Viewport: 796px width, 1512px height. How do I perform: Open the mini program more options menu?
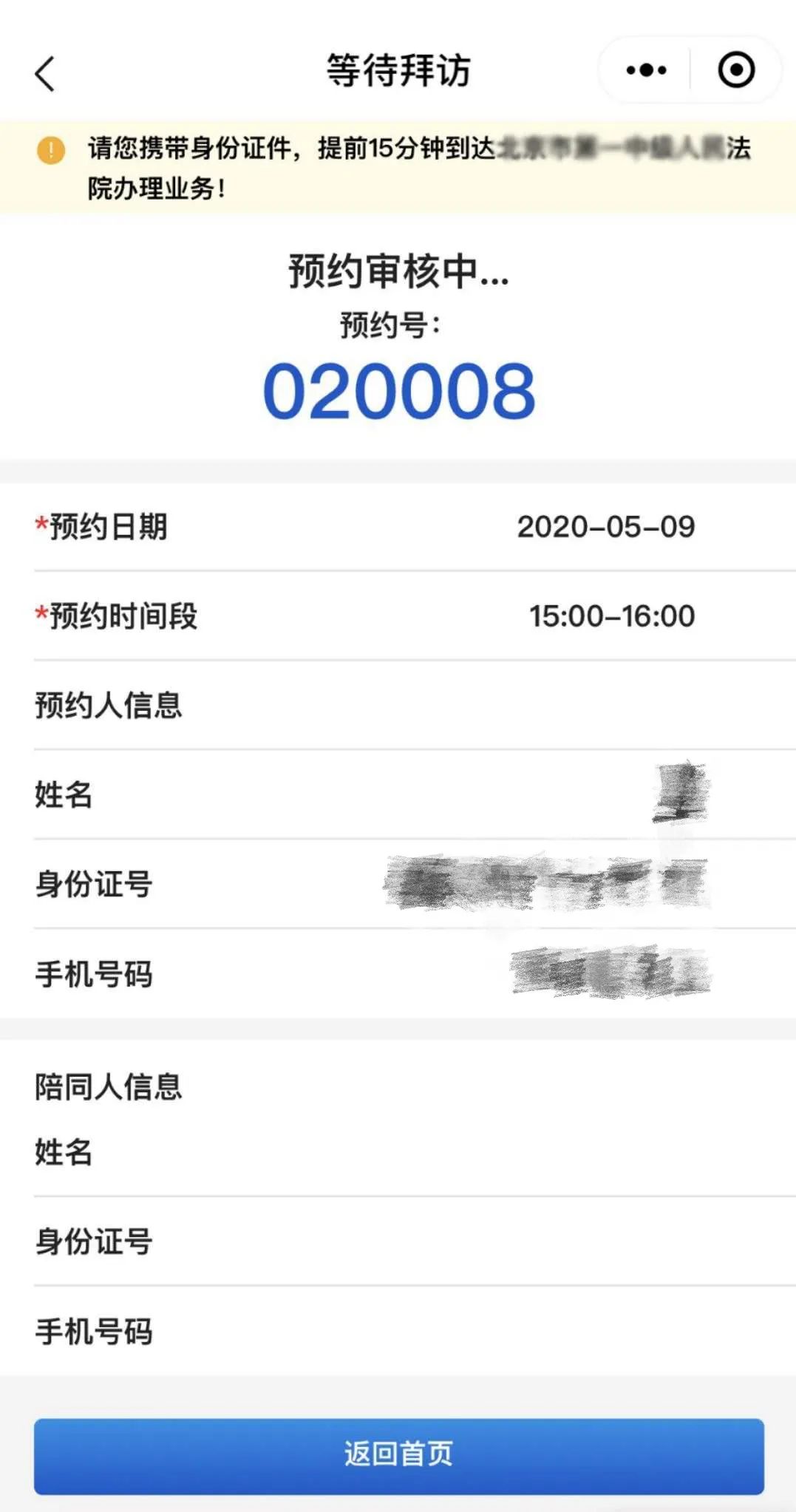[646, 70]
